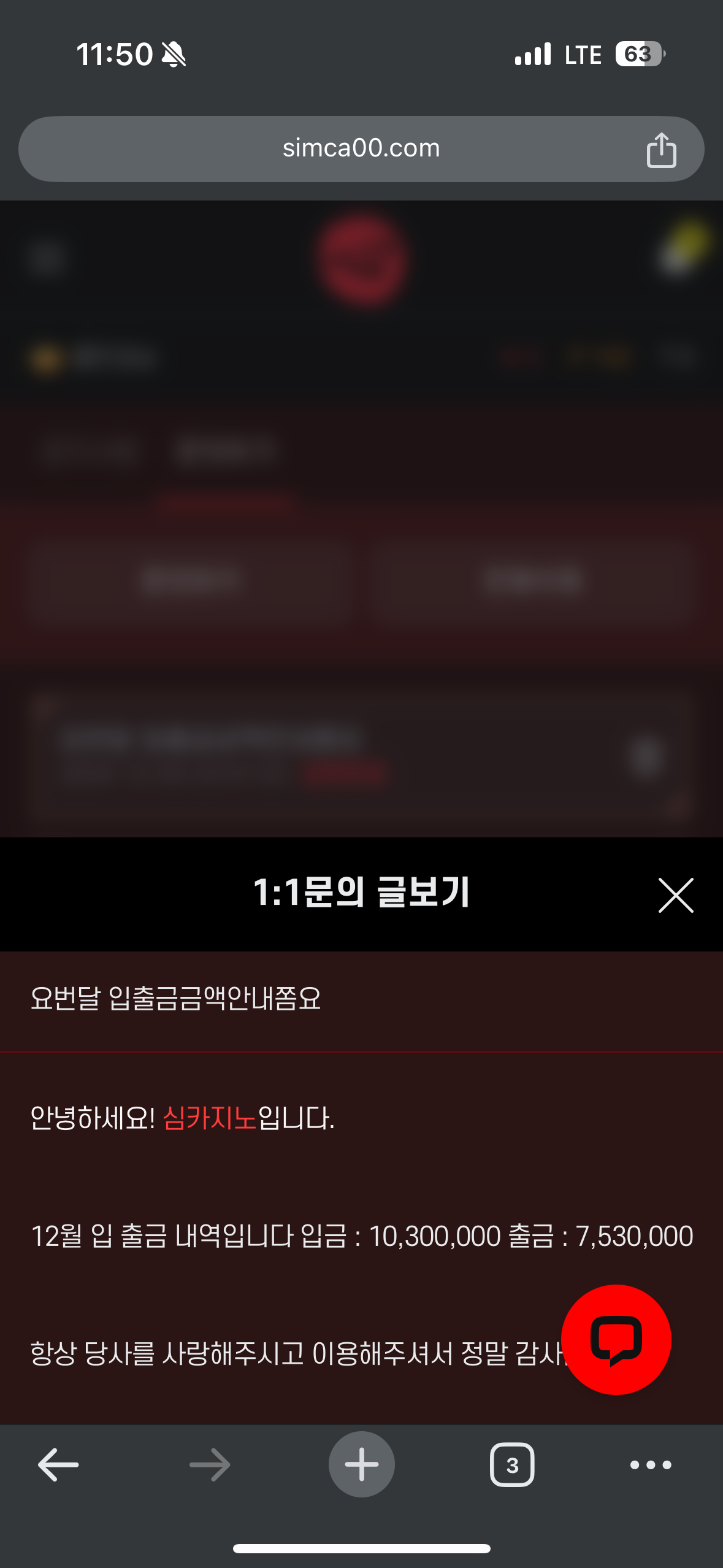Tap the simca00.com address bar
The image size is (723, 1568).
[x=361, y=148]
